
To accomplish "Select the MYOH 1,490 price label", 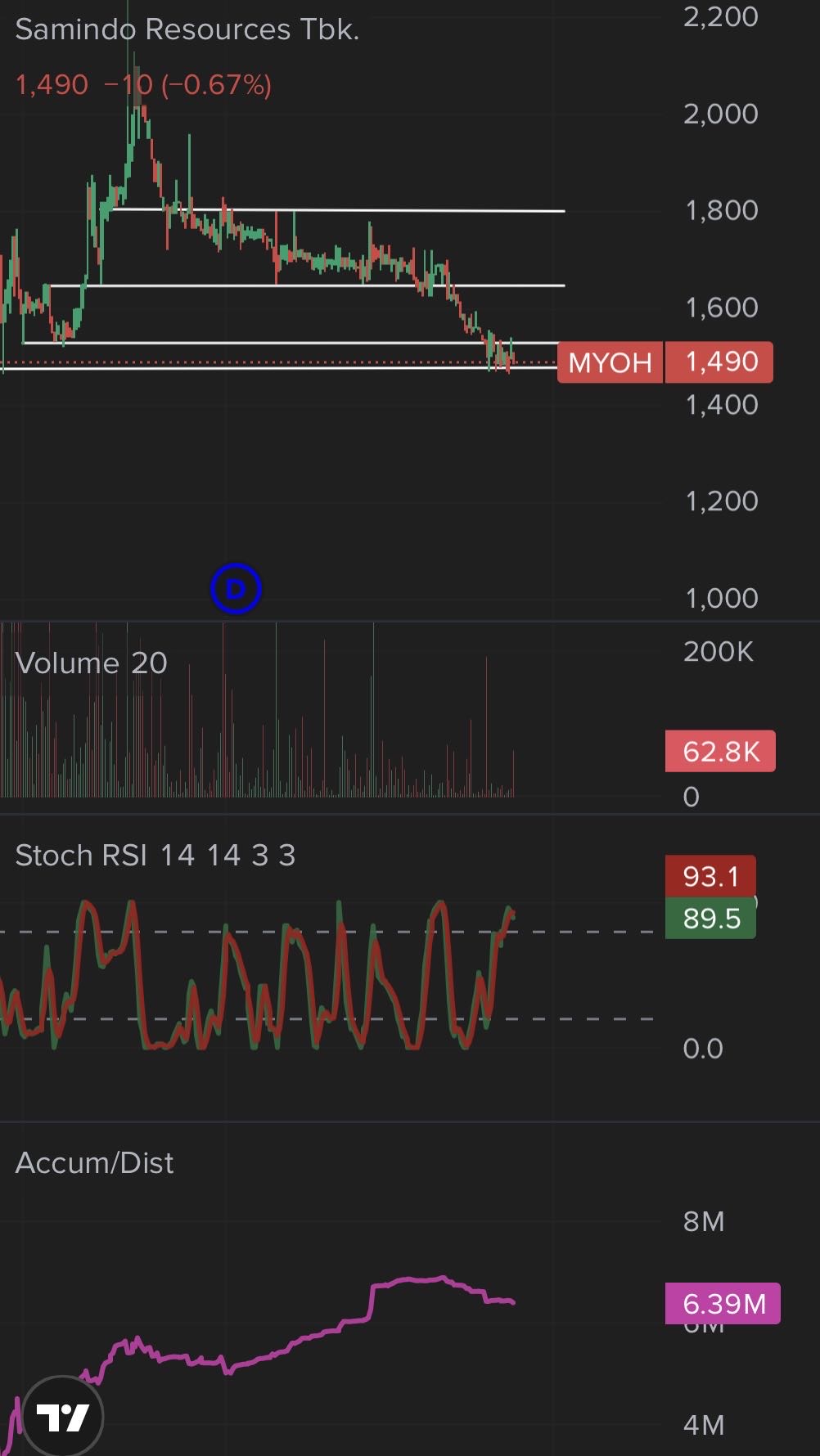I will point(665,362).
